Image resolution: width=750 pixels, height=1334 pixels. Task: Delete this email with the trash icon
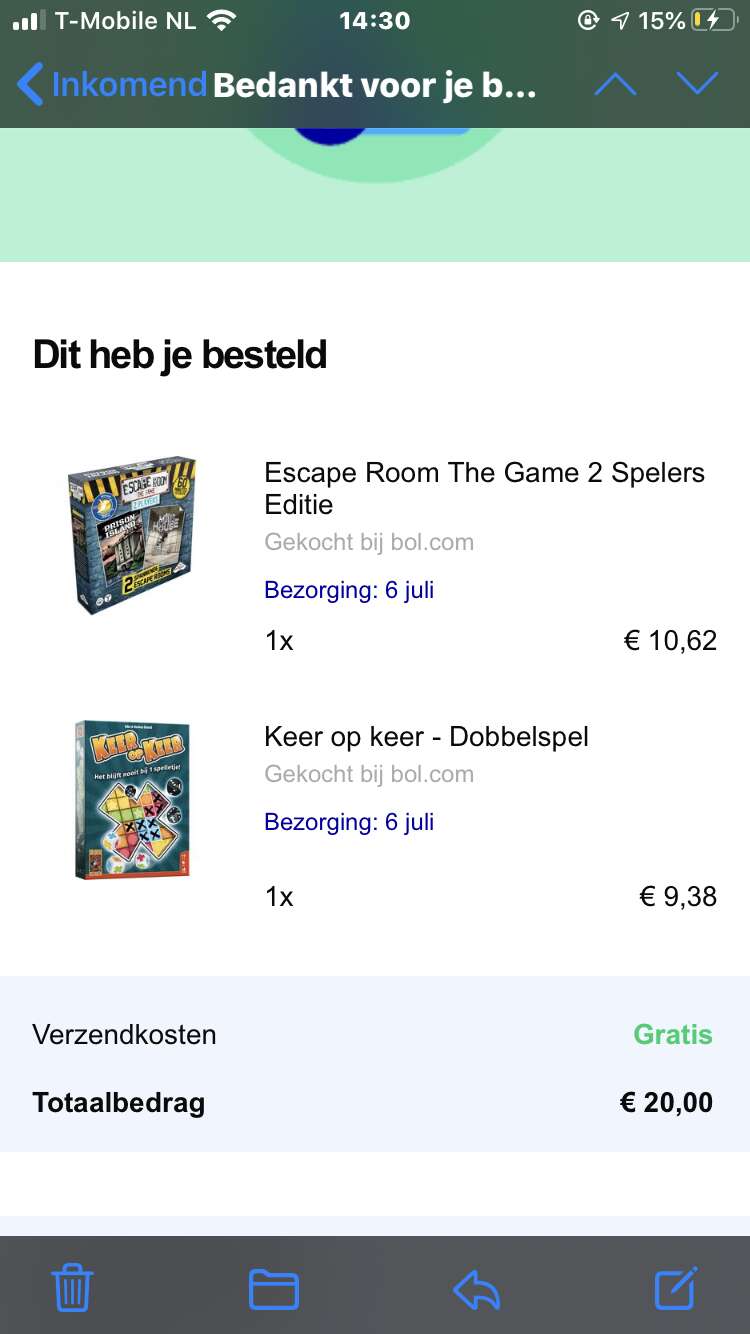tap(72, 1288)
